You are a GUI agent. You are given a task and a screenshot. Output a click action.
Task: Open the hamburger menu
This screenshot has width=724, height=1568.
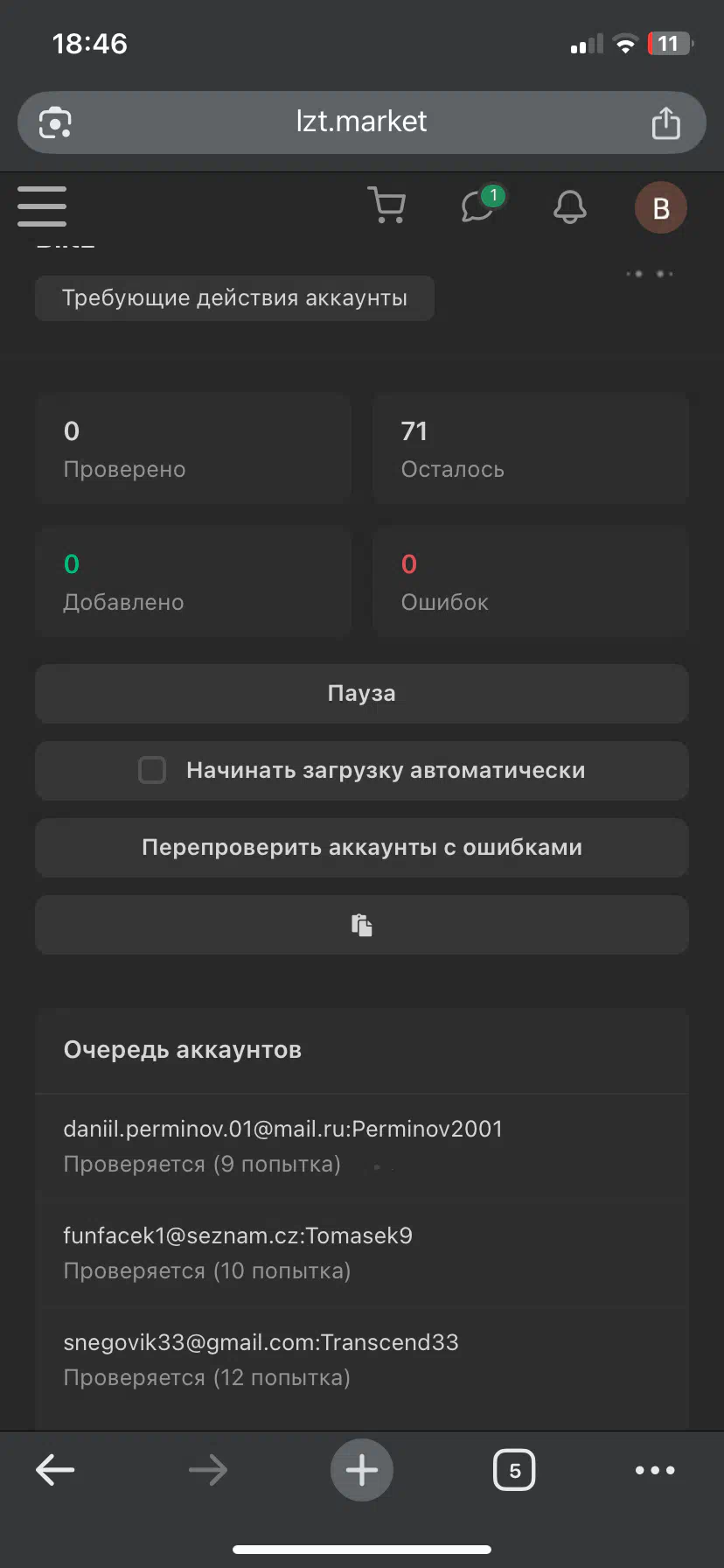pos(42,206)
